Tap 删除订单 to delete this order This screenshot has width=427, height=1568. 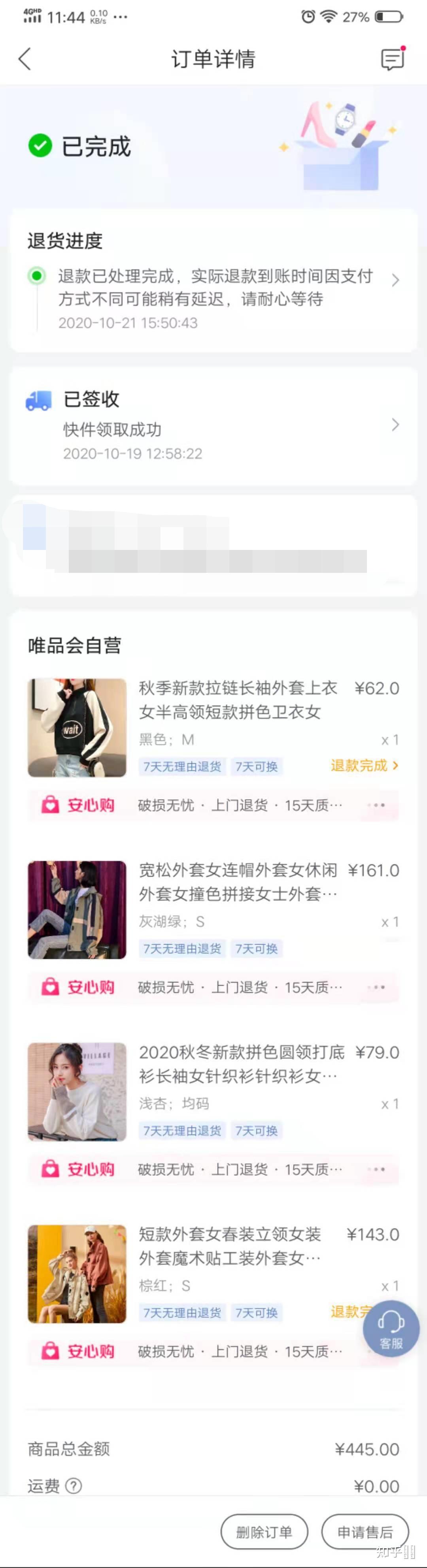(x=264, y=1532)
